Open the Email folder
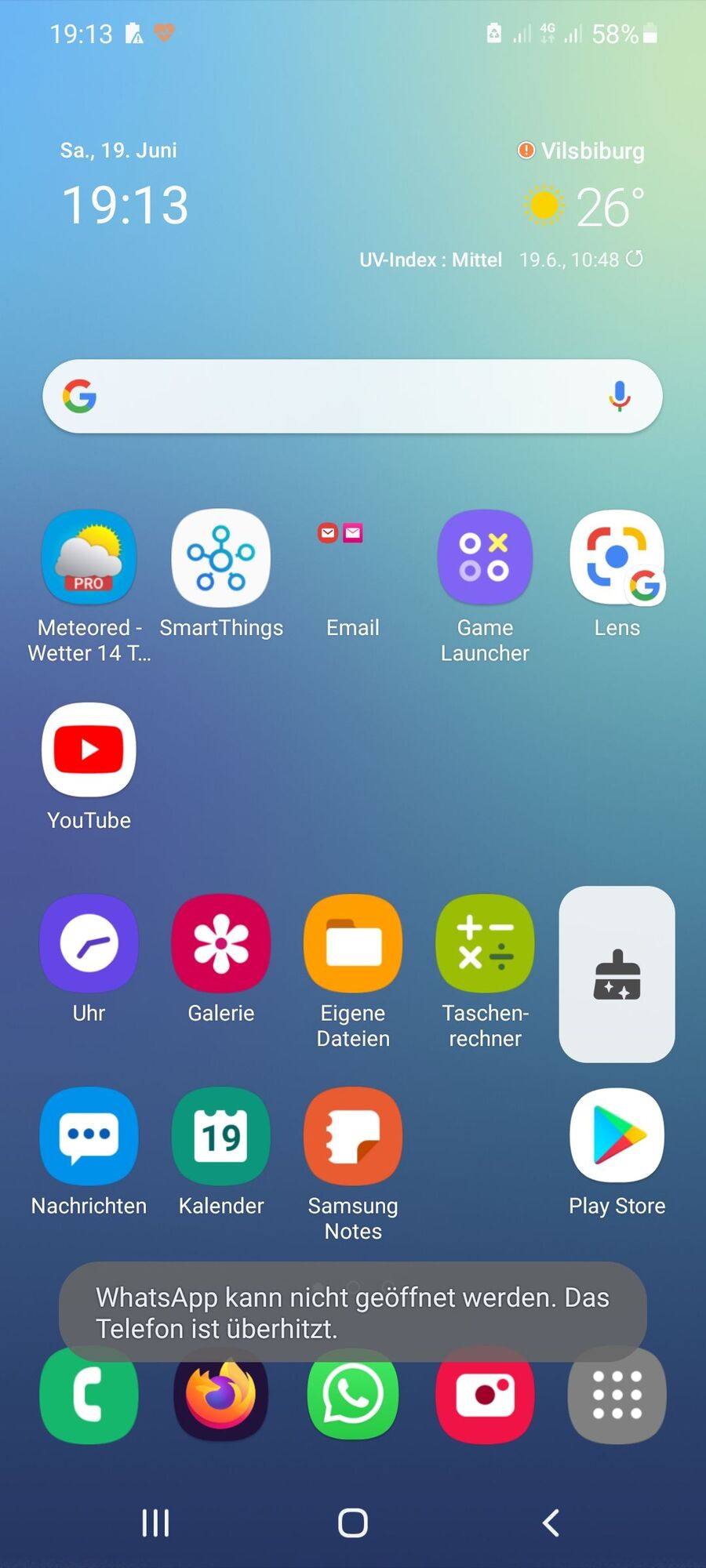This screenshot has width=706, height=1568. coord(352,558)
